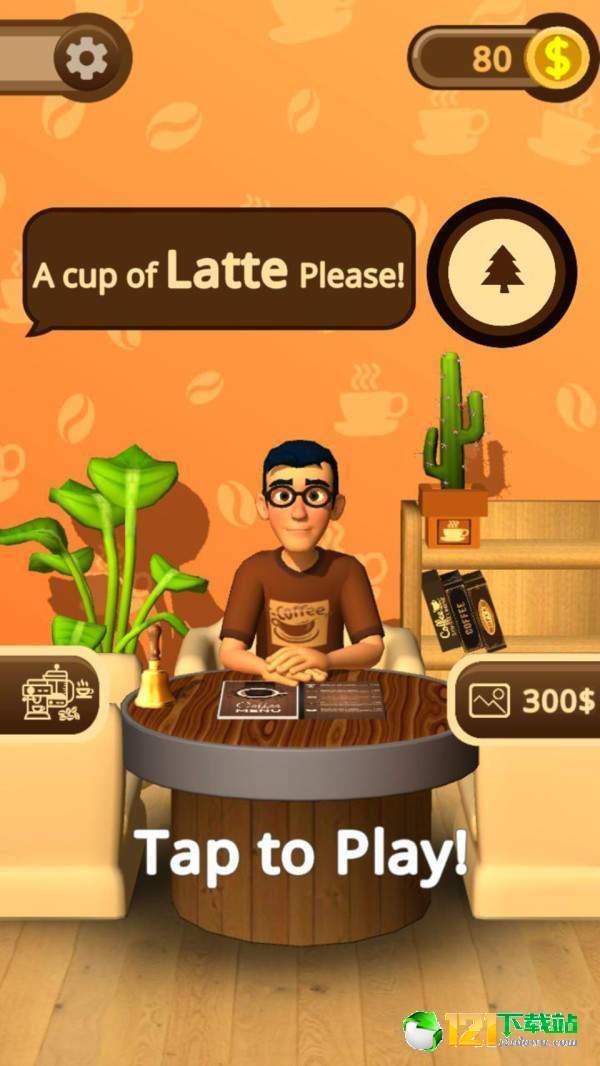Buy the 300$ background picture
The width and height of the screenshot is (600, 1066).
click(x=530, y=699)
